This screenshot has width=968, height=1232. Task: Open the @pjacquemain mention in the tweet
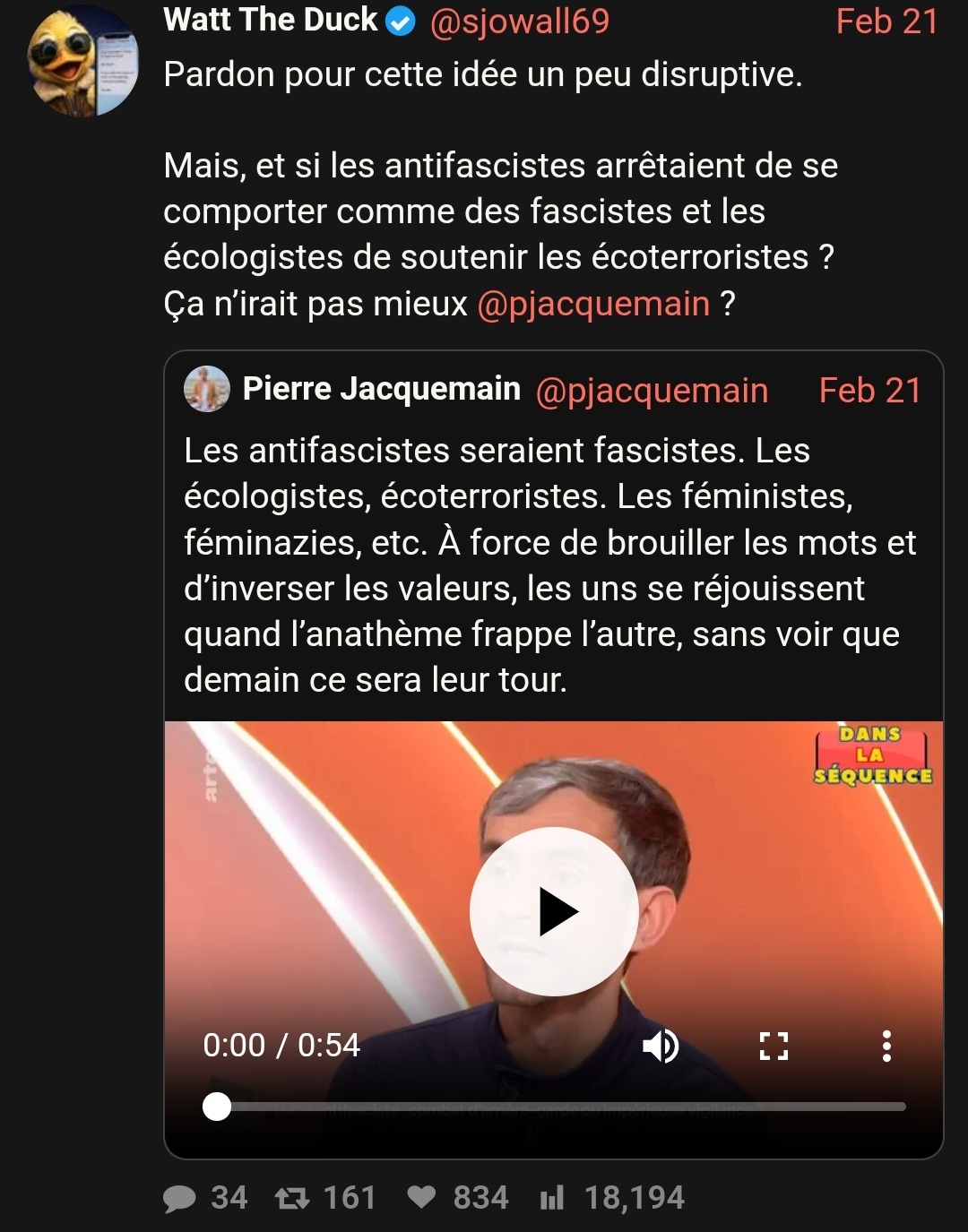point(593,304)
